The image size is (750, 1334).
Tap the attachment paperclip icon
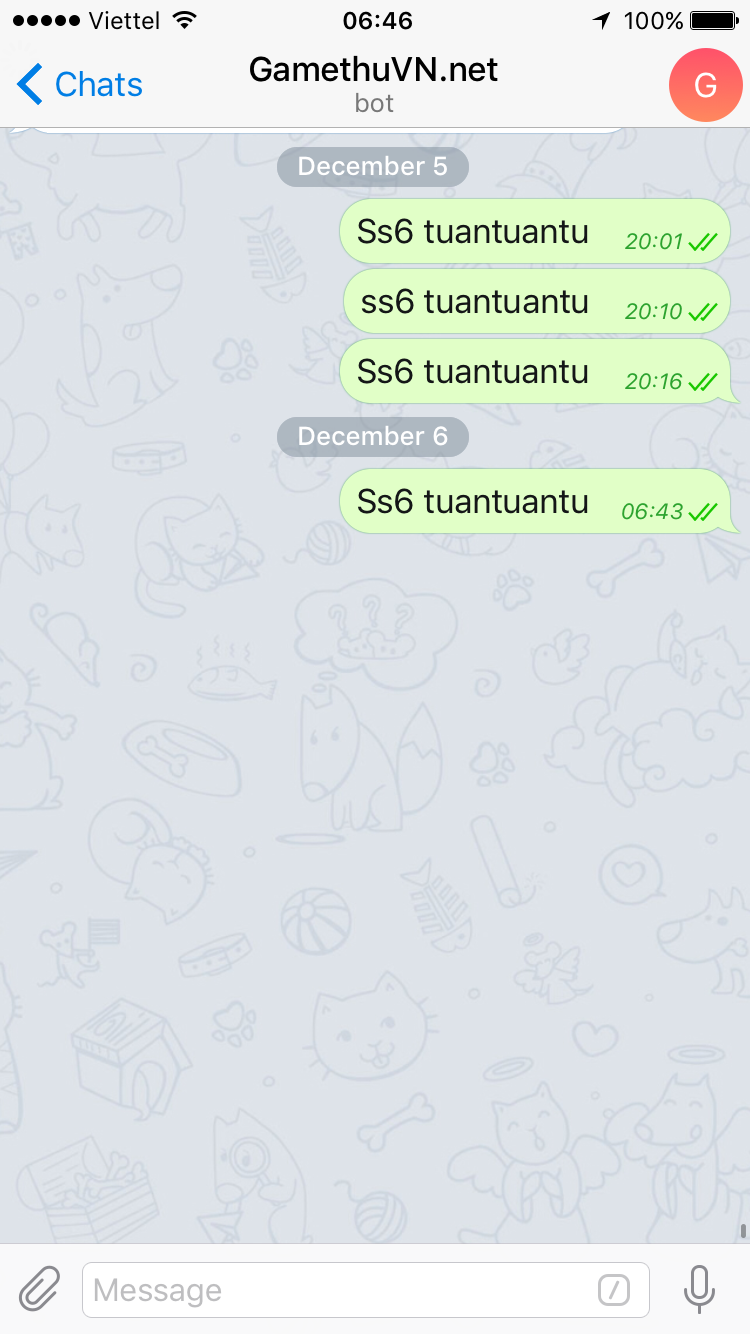tap(40, 1289)
